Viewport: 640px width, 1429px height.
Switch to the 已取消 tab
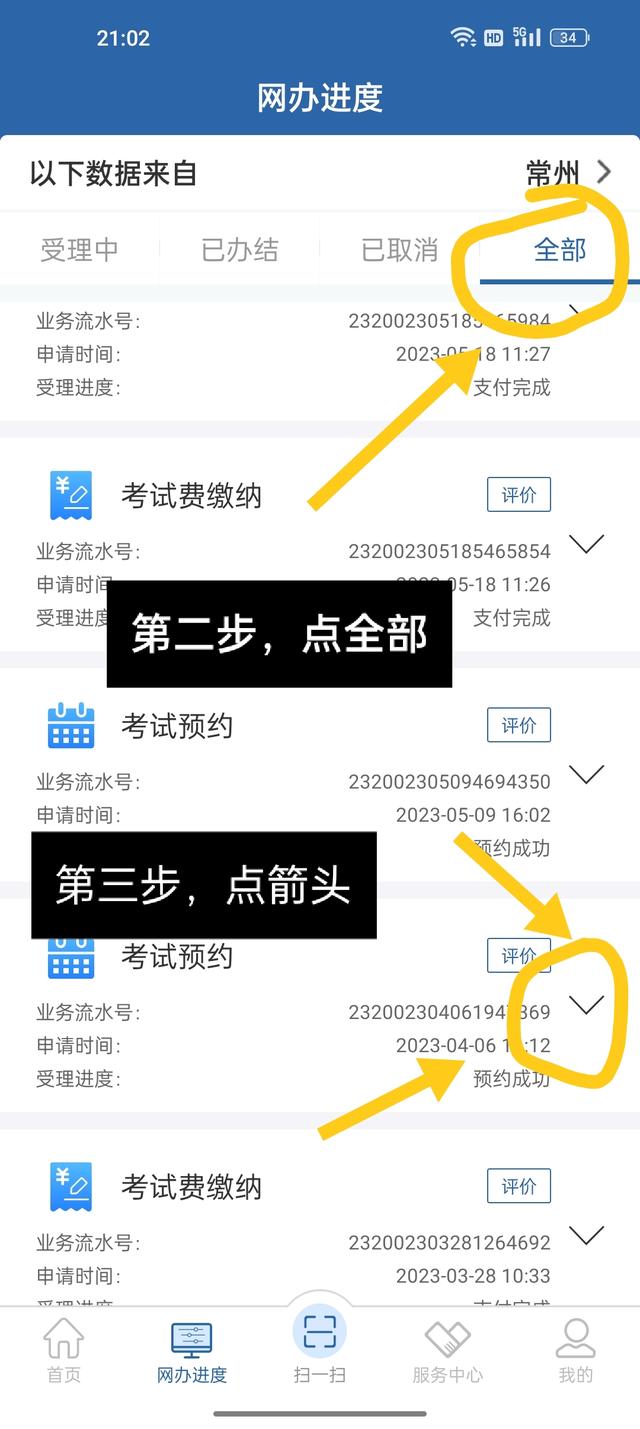coord(400,249)
